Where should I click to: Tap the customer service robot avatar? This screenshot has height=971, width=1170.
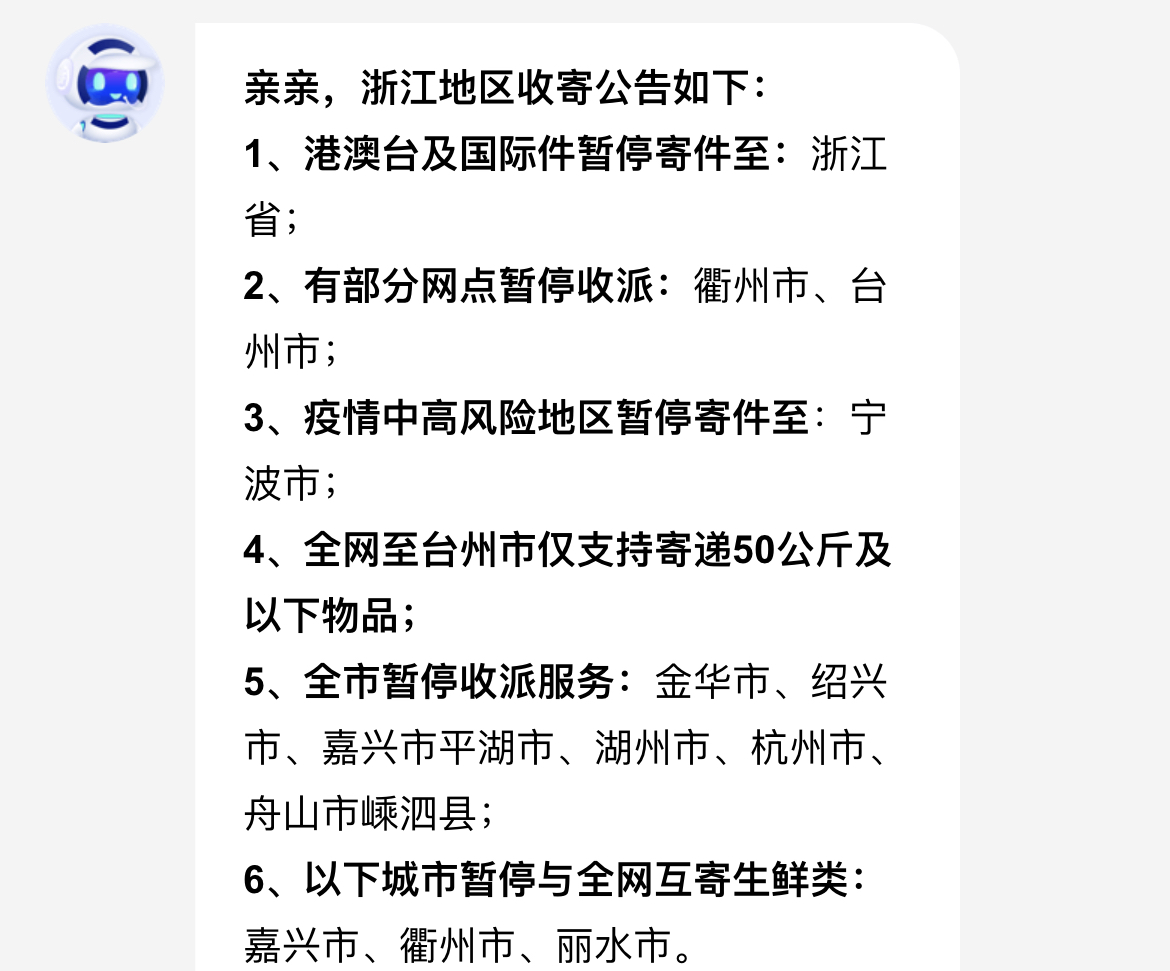tap(105, 83)
